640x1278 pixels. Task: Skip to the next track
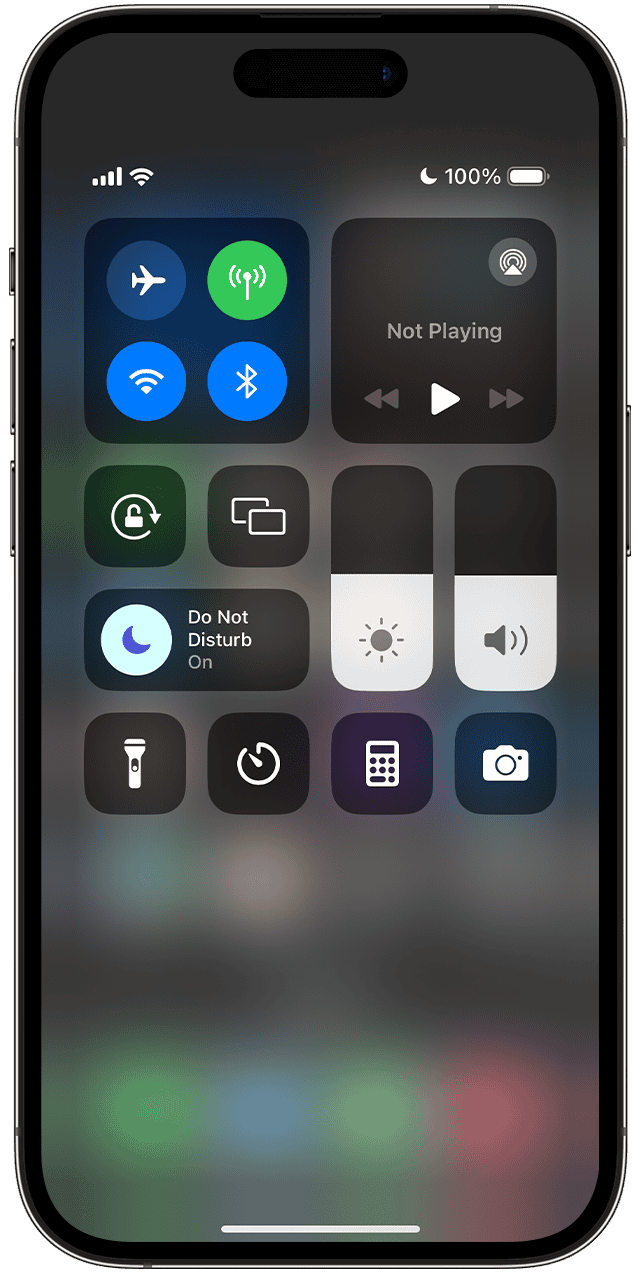(x=506, y=399)
